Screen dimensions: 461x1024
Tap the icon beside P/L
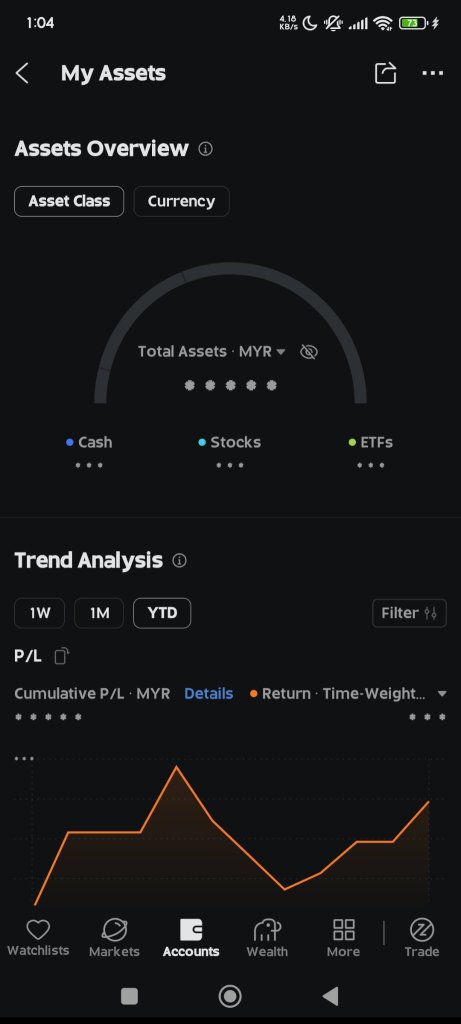pyautogui.click(x=61, y=656)
